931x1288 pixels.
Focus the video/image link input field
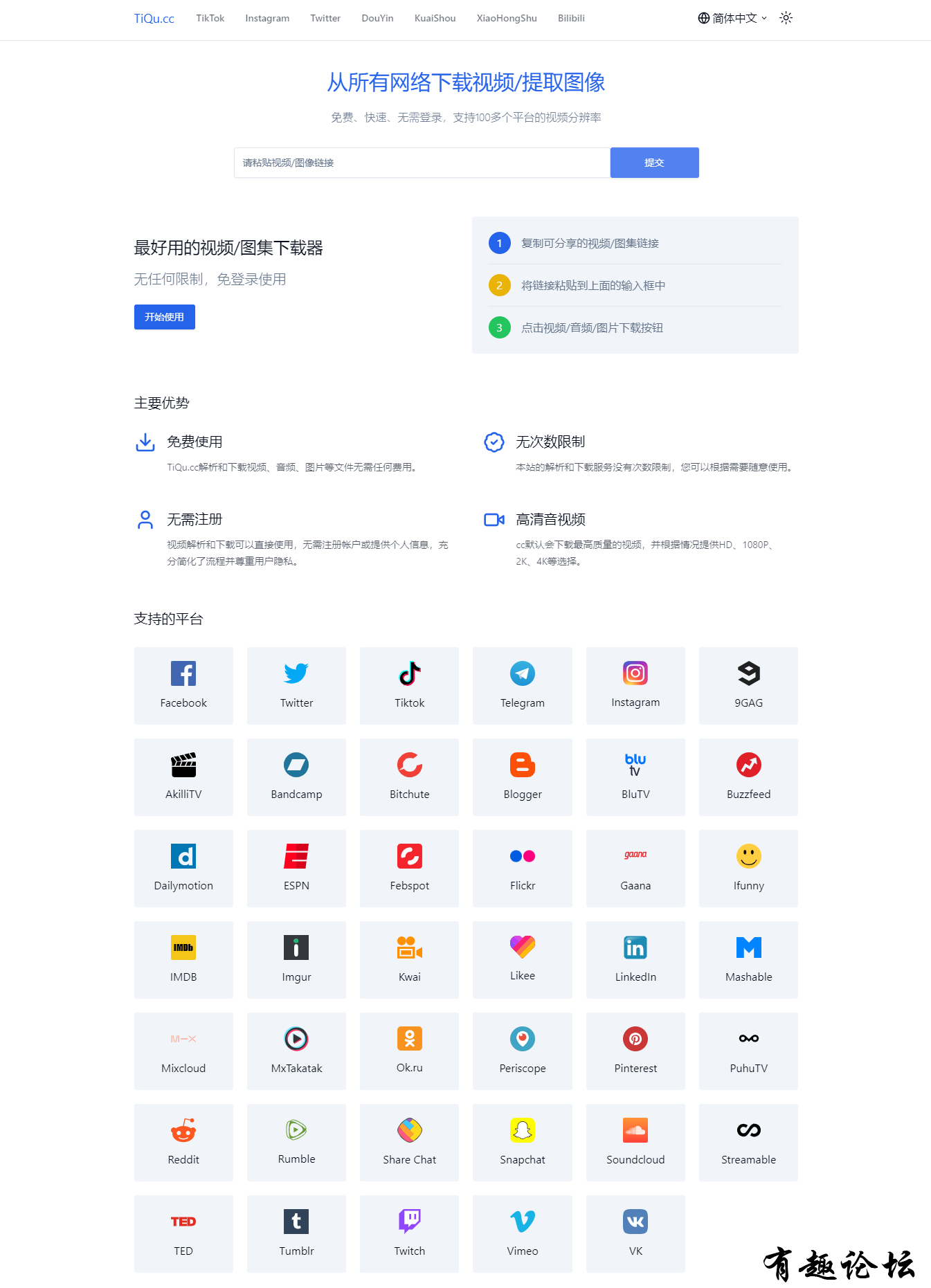click(x=422, y=163)
